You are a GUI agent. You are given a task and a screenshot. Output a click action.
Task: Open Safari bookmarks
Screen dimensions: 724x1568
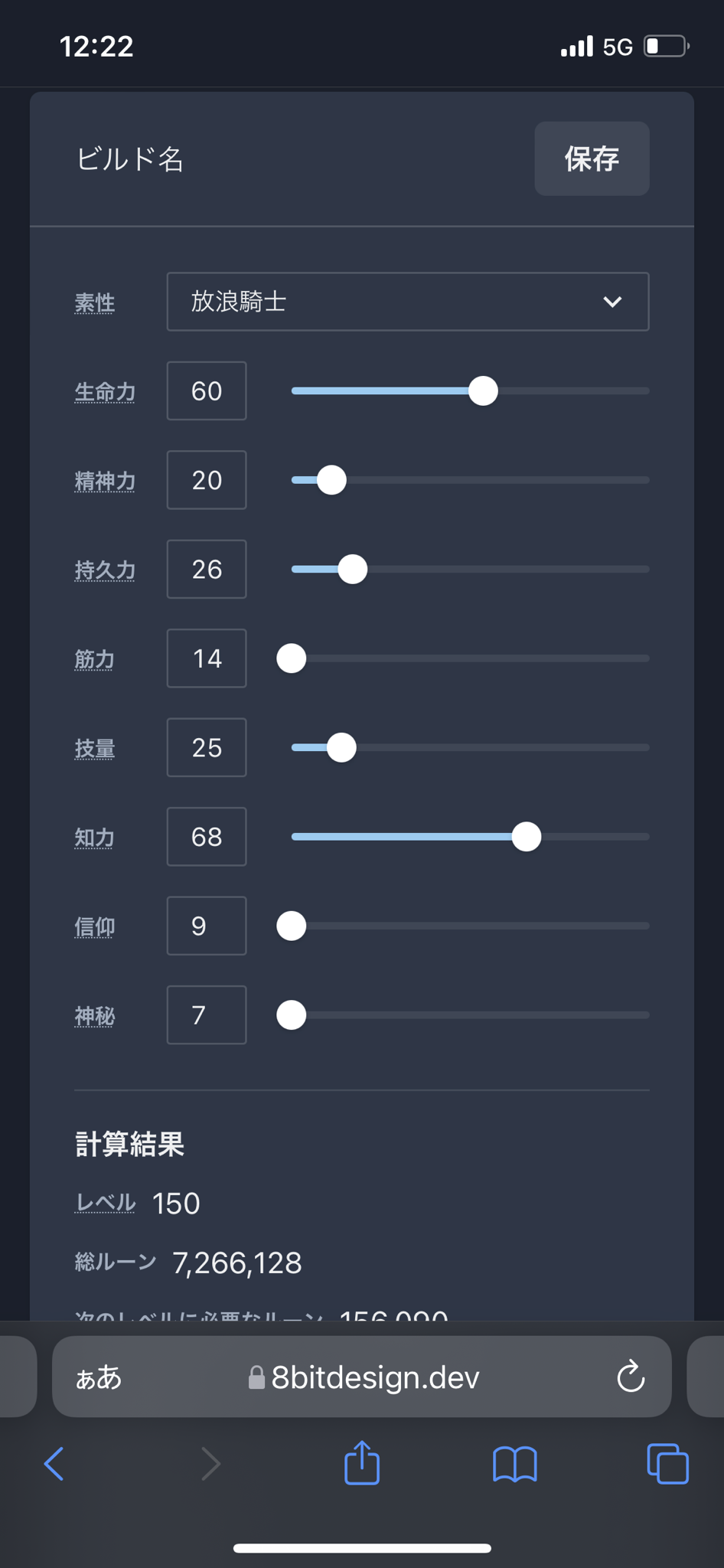click(515, 1464)
